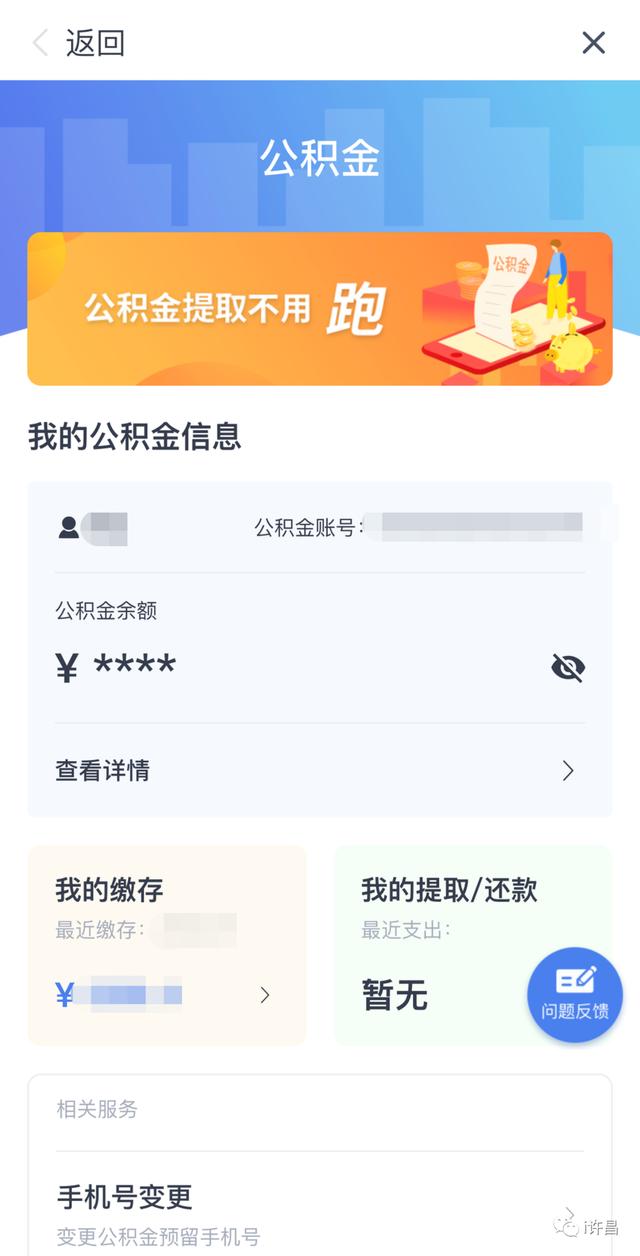
Task: Tap the 返回 back button
Action: coord(78,43)
